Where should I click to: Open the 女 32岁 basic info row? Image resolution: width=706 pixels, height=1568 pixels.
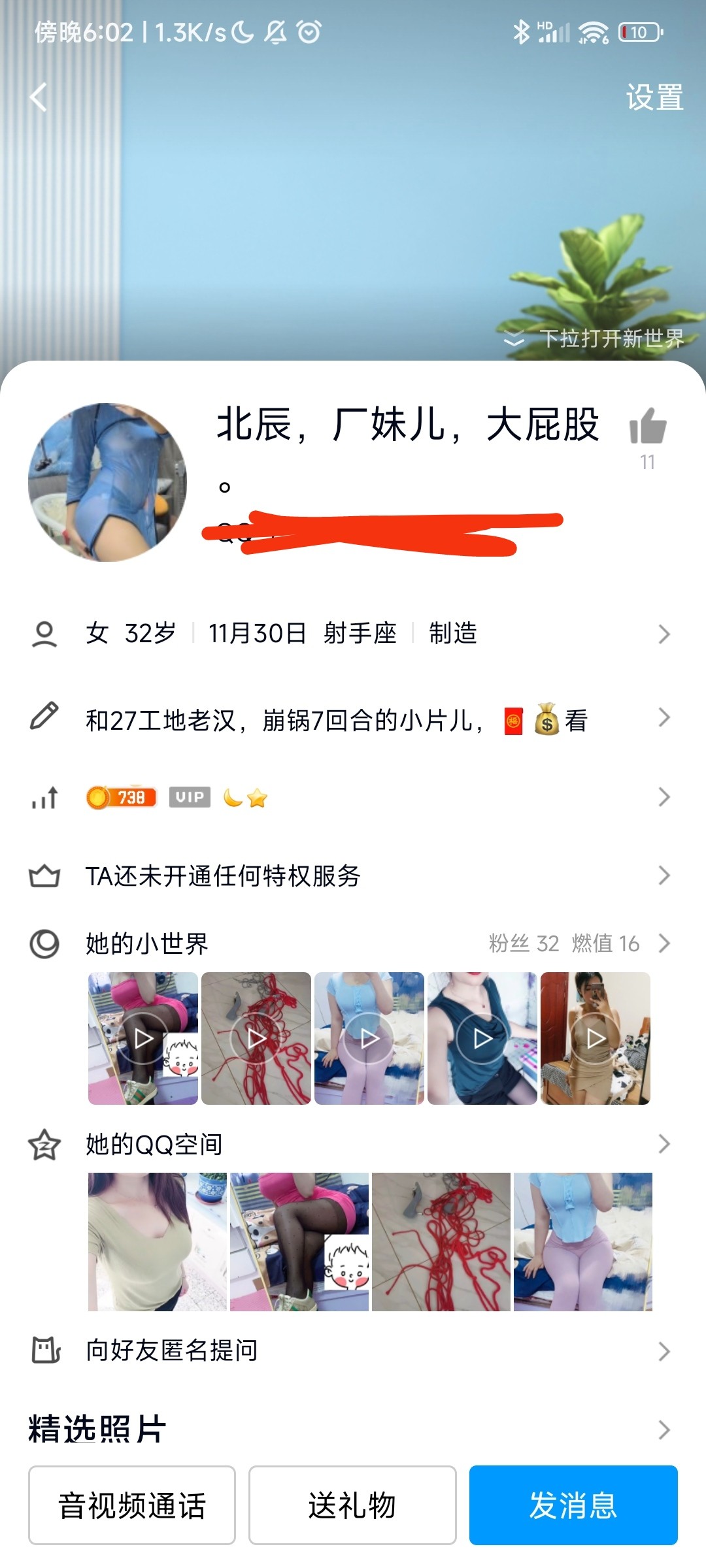coord(353,634)
